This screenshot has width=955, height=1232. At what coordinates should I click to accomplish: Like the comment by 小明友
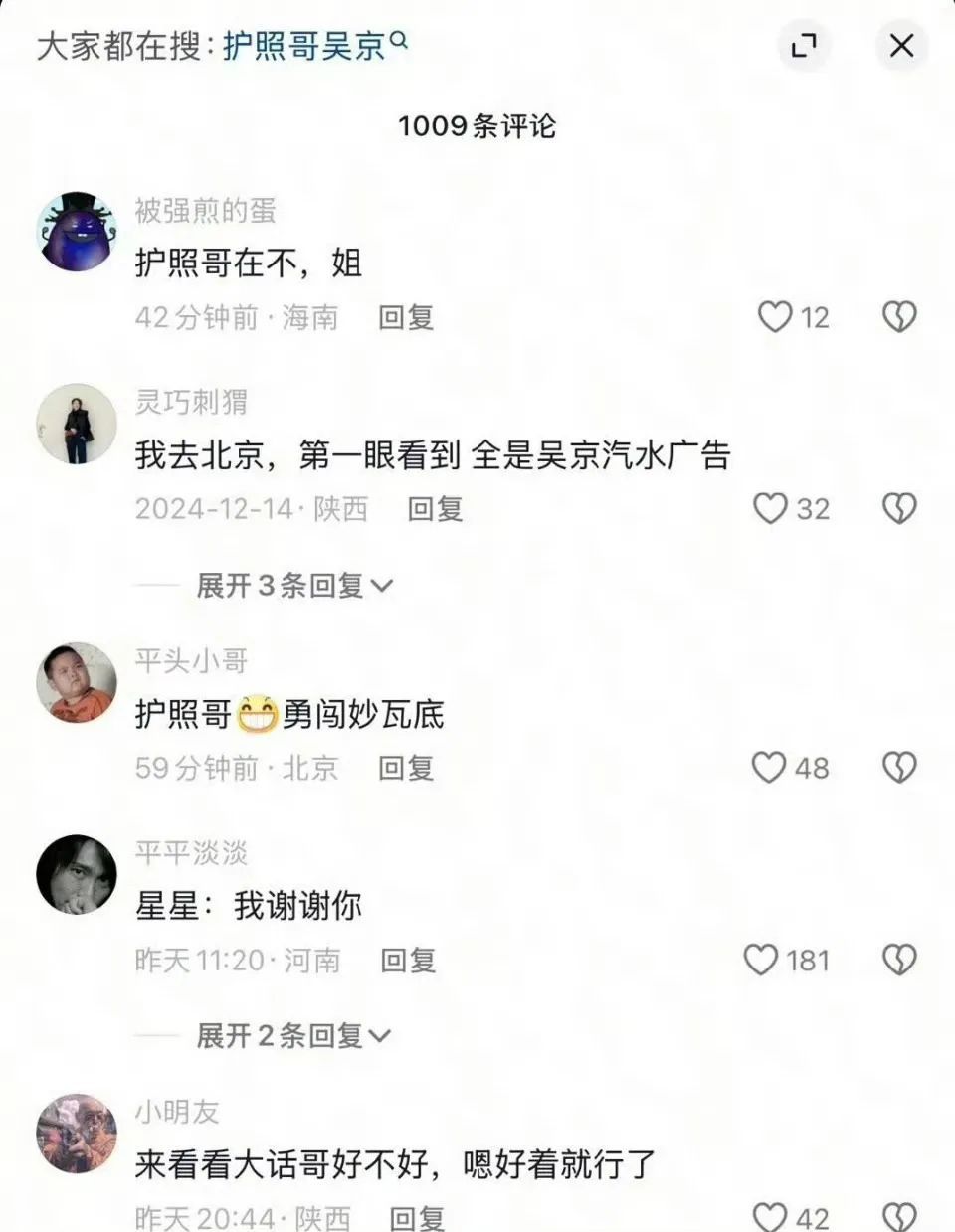coord(770,1217)
